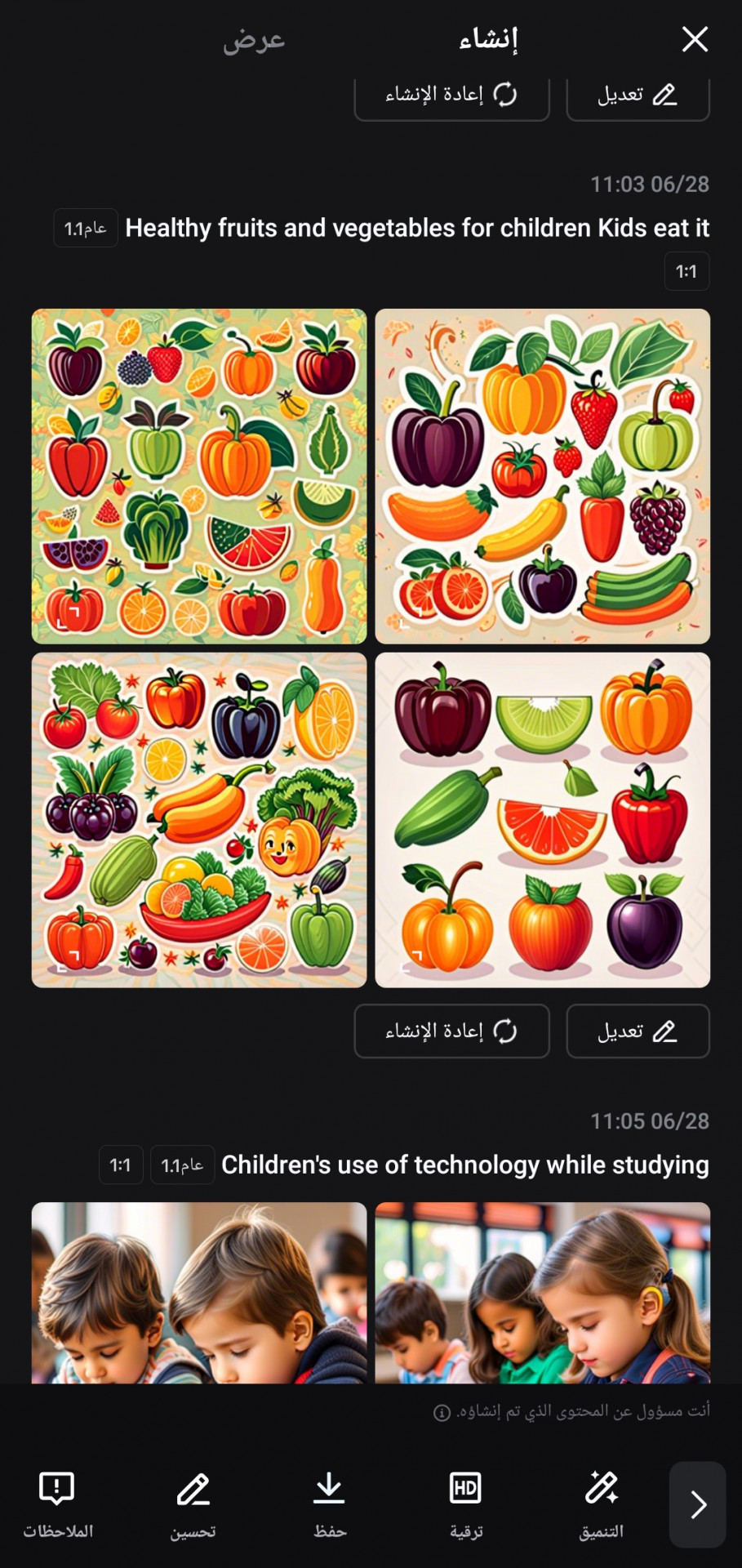Open الملاحظات feedback option

[57, 1504]
